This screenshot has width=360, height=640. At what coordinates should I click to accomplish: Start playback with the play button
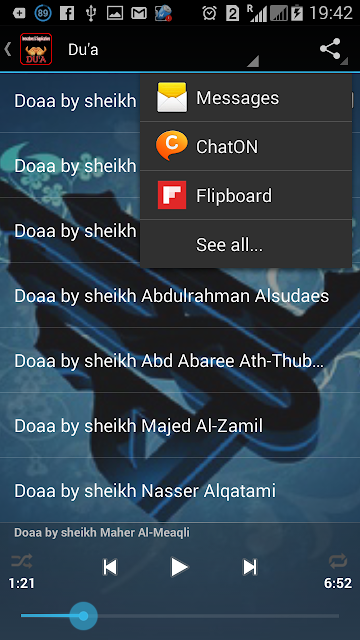coord(179,567)
